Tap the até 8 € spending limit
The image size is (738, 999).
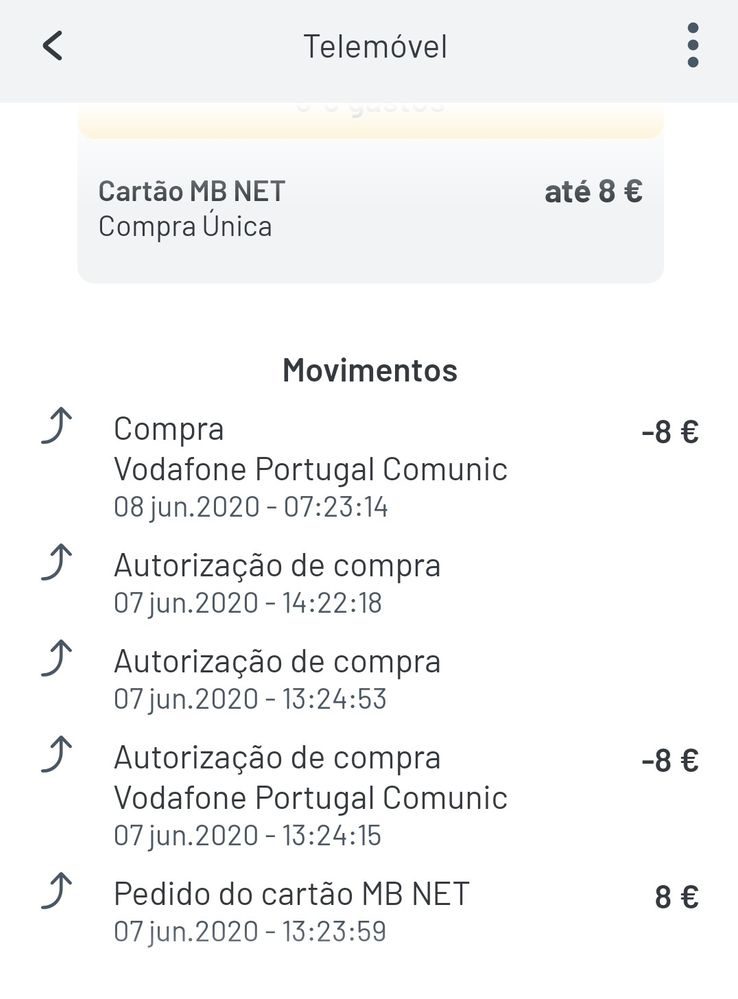point(596,191)
